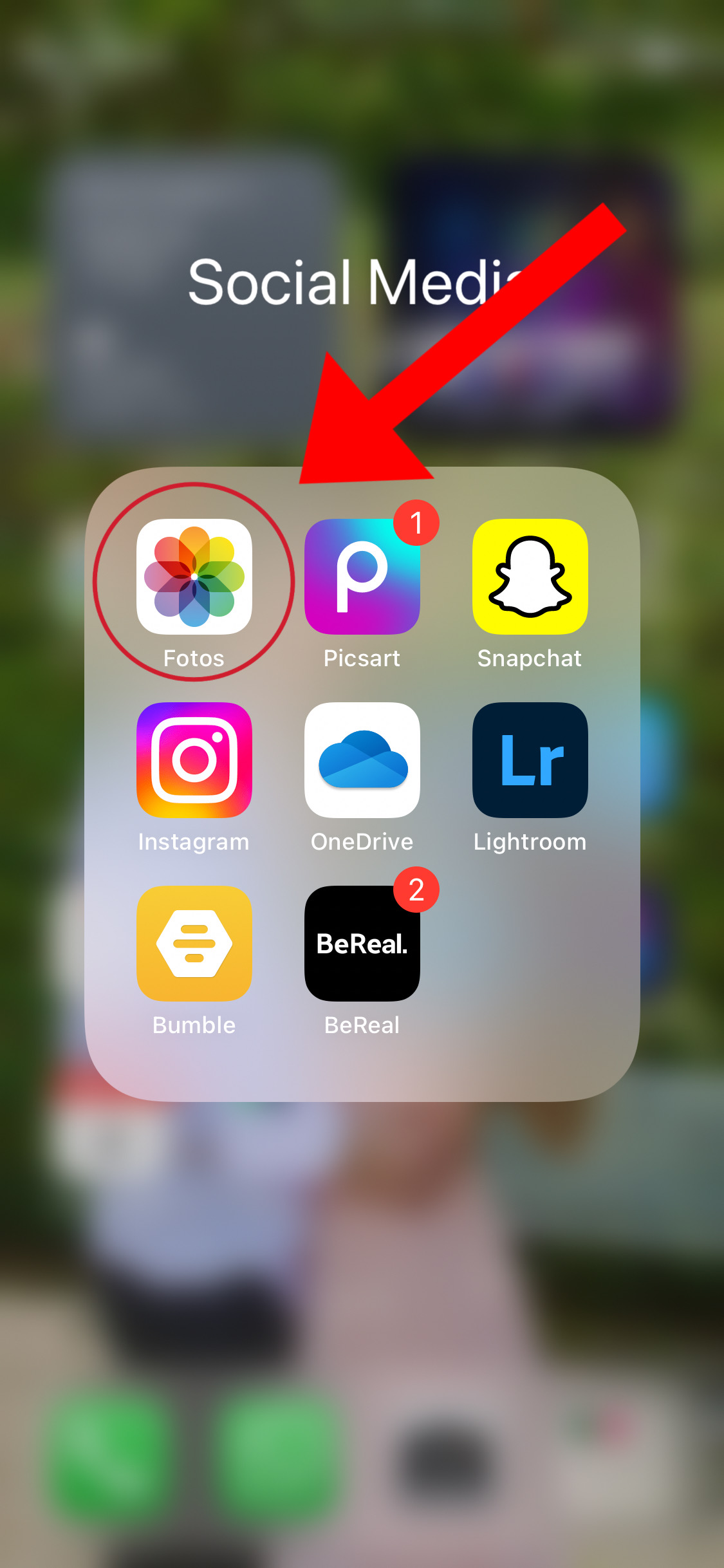Screen dimensions: 724x1568
Task: Open Bumble
Action: pyautogui.click(x=194, y=943)
